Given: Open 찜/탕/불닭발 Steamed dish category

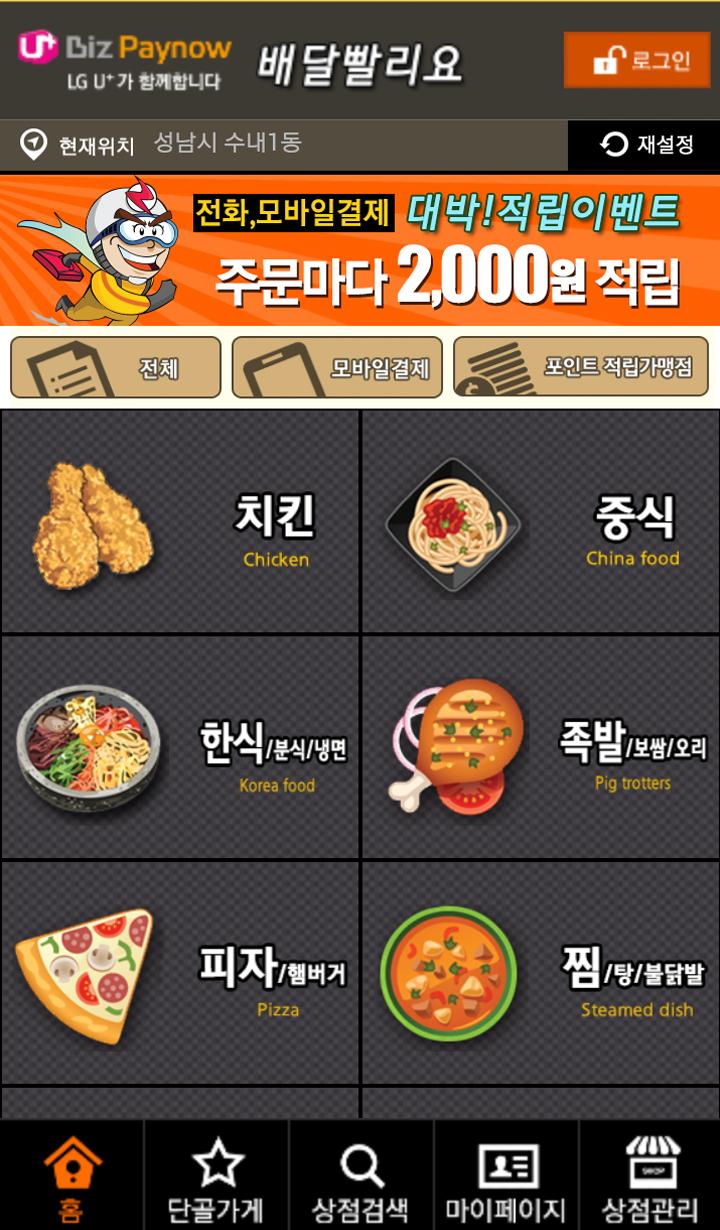Looking at the screenshot, I should (540, 973).
